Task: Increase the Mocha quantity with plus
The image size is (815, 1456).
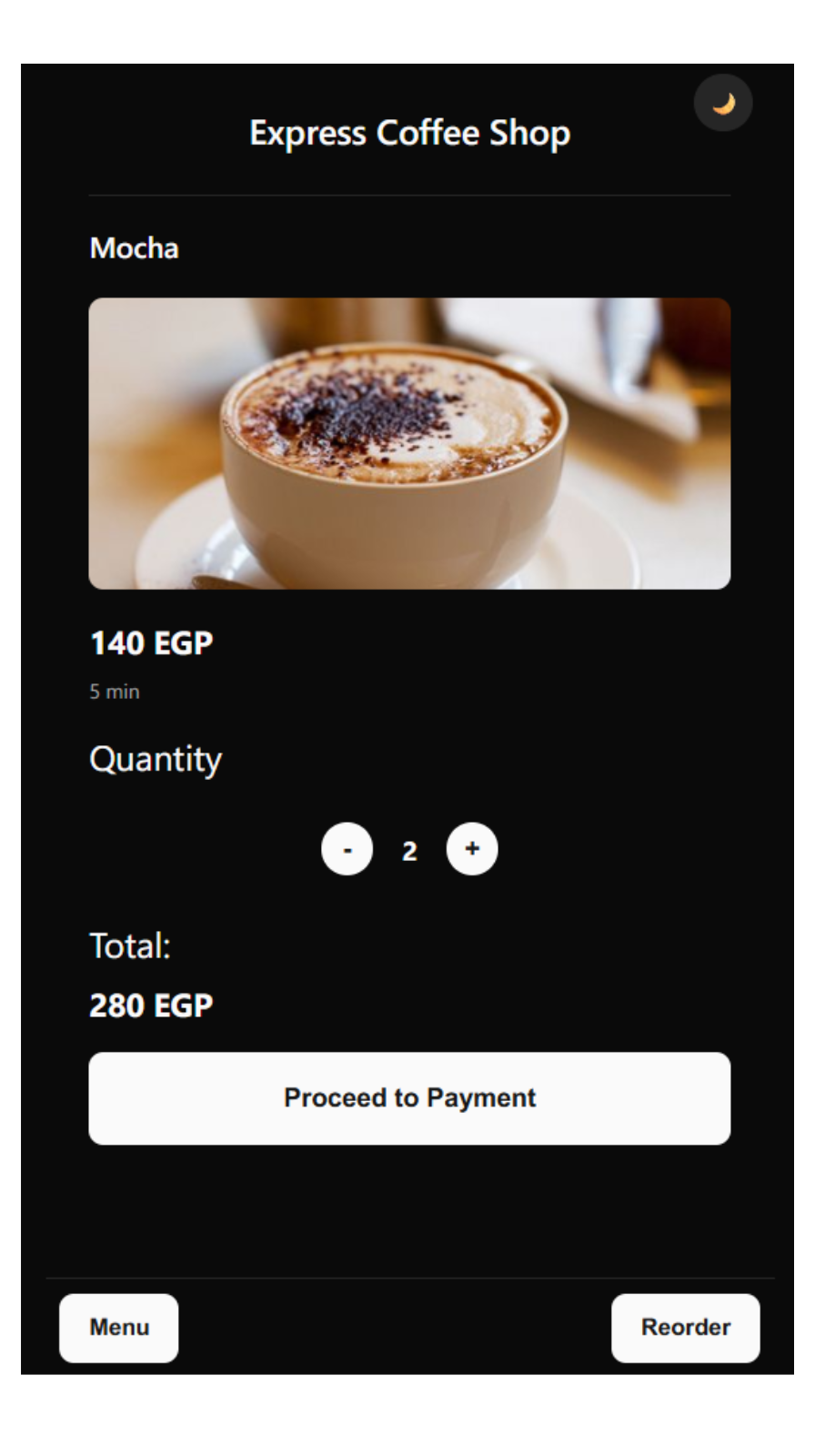Action: (472, 849)
